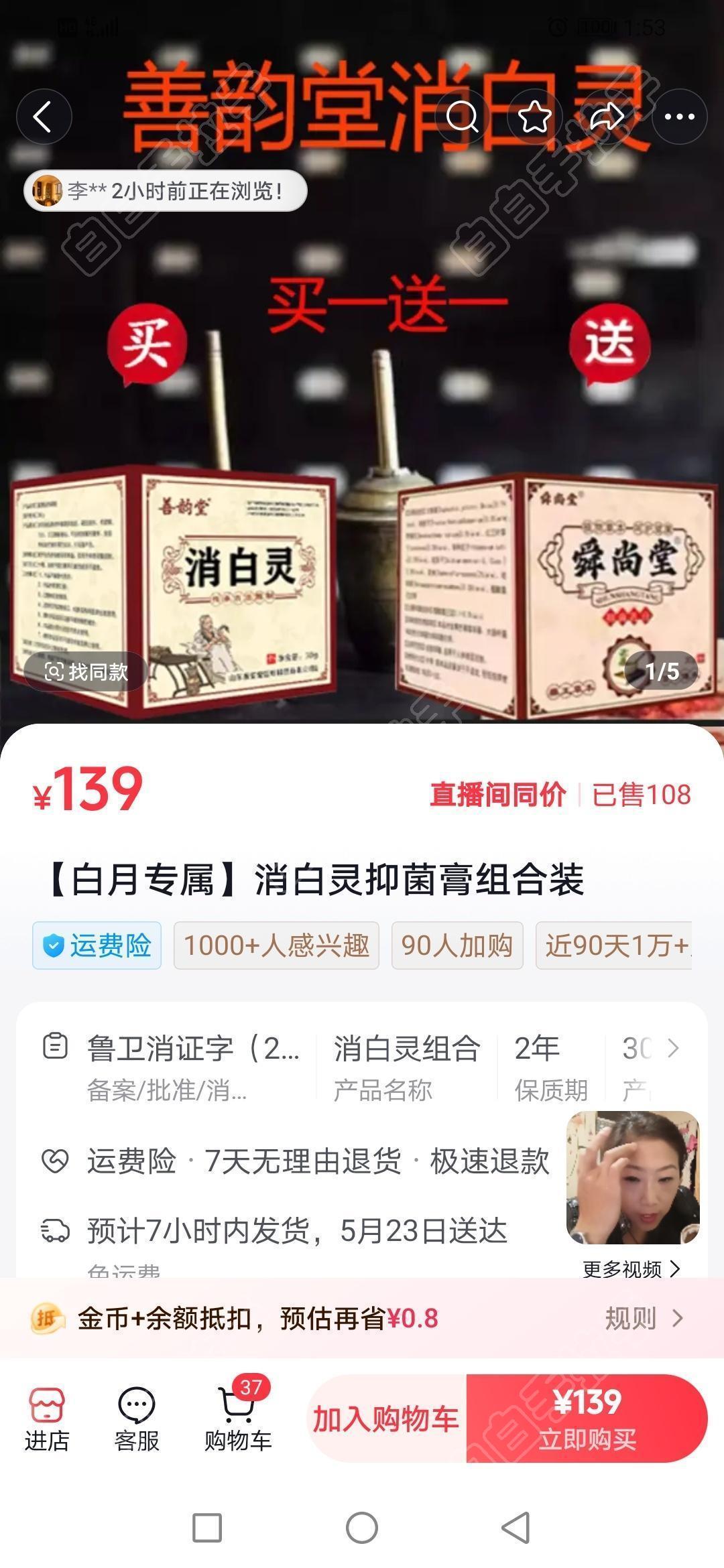Play the seller video thumbnail
724x1568 pixels.
[x=633, y=1177]
